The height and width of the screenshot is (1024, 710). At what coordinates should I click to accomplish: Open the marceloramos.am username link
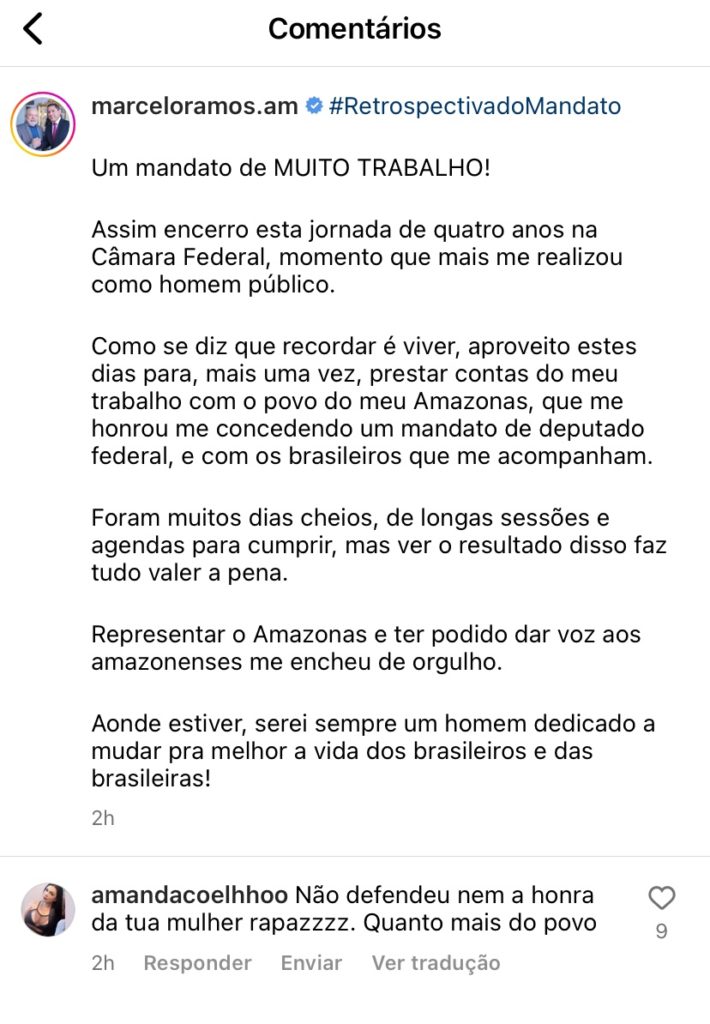(195, 106)
